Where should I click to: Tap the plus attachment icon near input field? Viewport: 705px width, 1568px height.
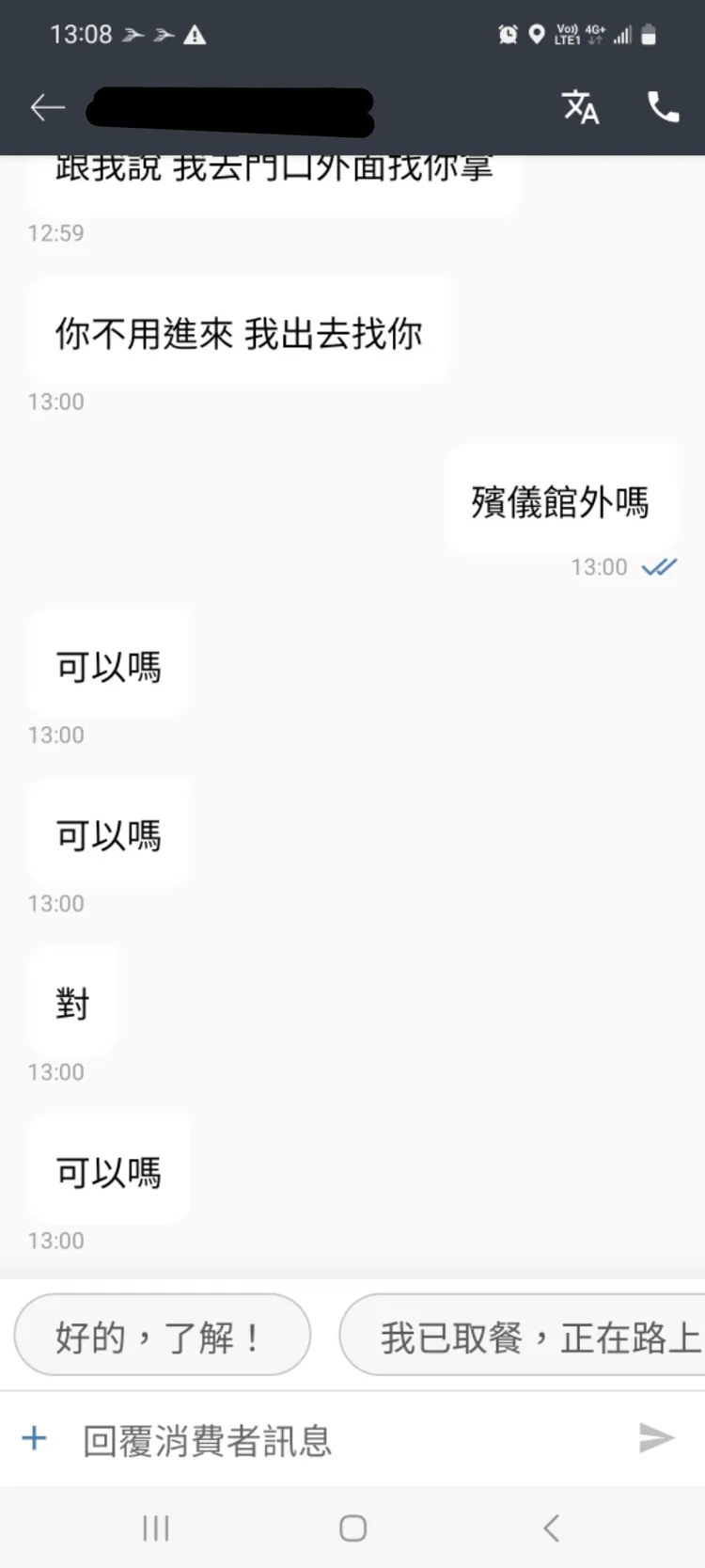[34, 1438]
